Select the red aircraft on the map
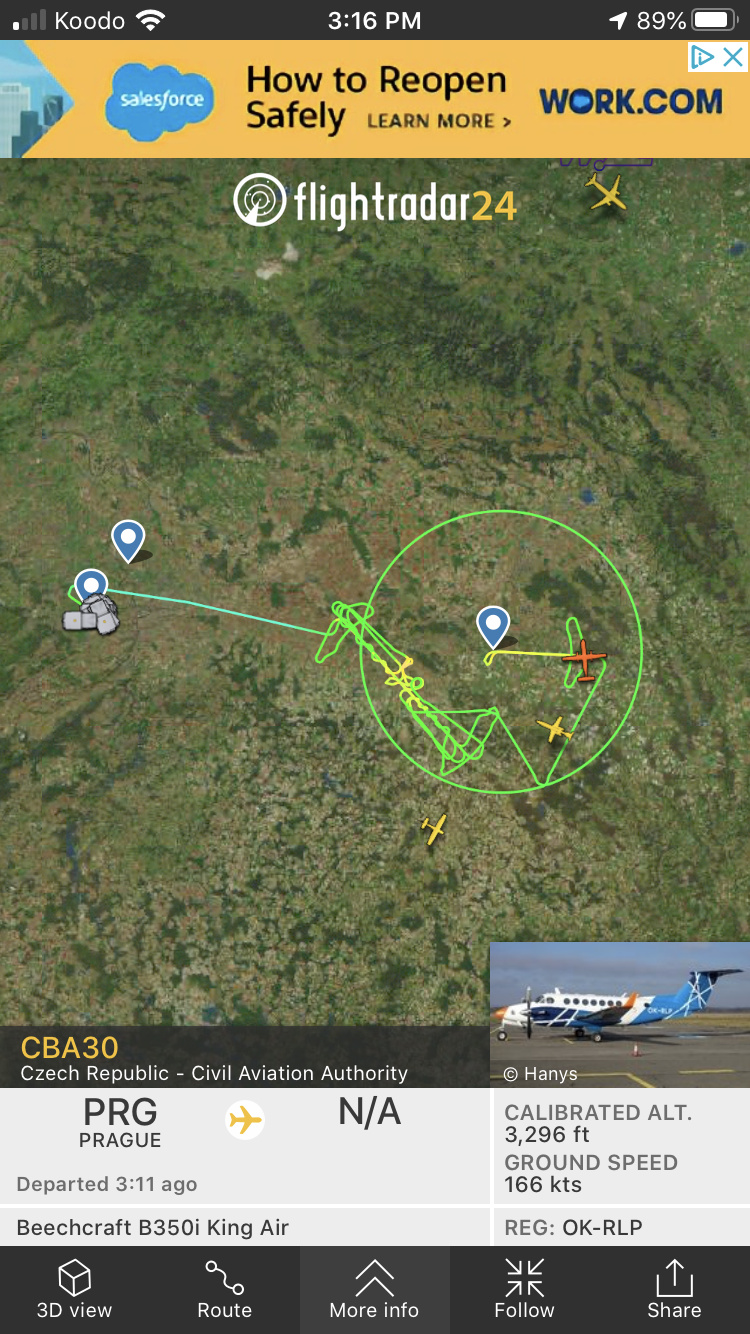Viewport: 750px width, 1334px height. 584,659
